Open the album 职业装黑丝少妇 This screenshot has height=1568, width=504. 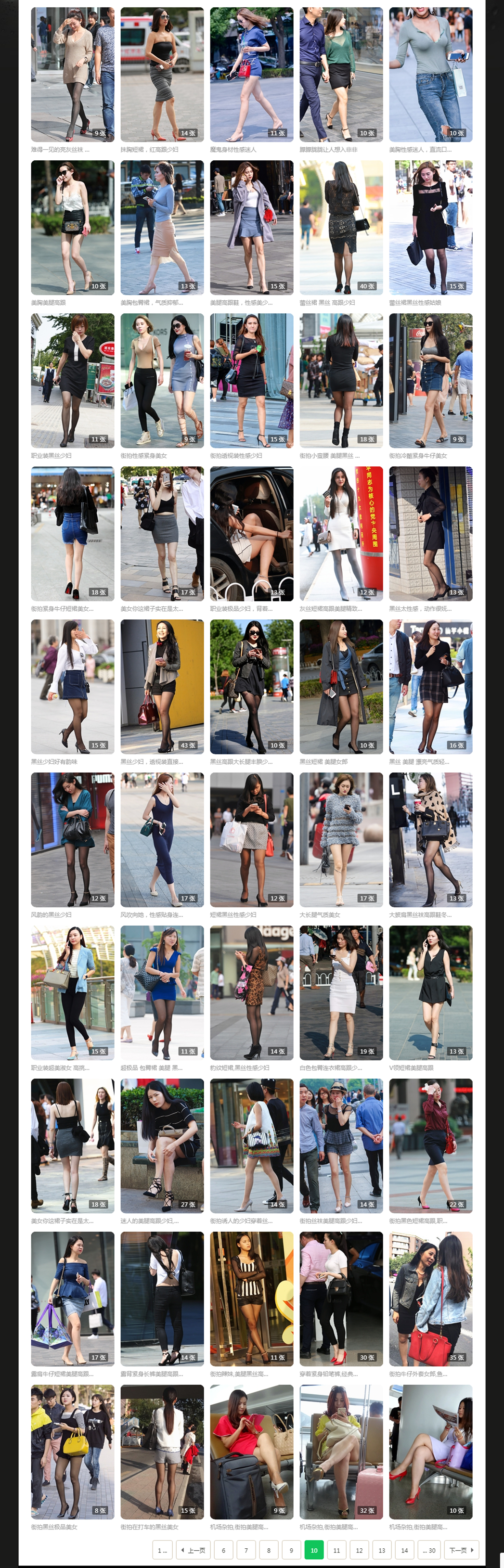click(72, 380)
